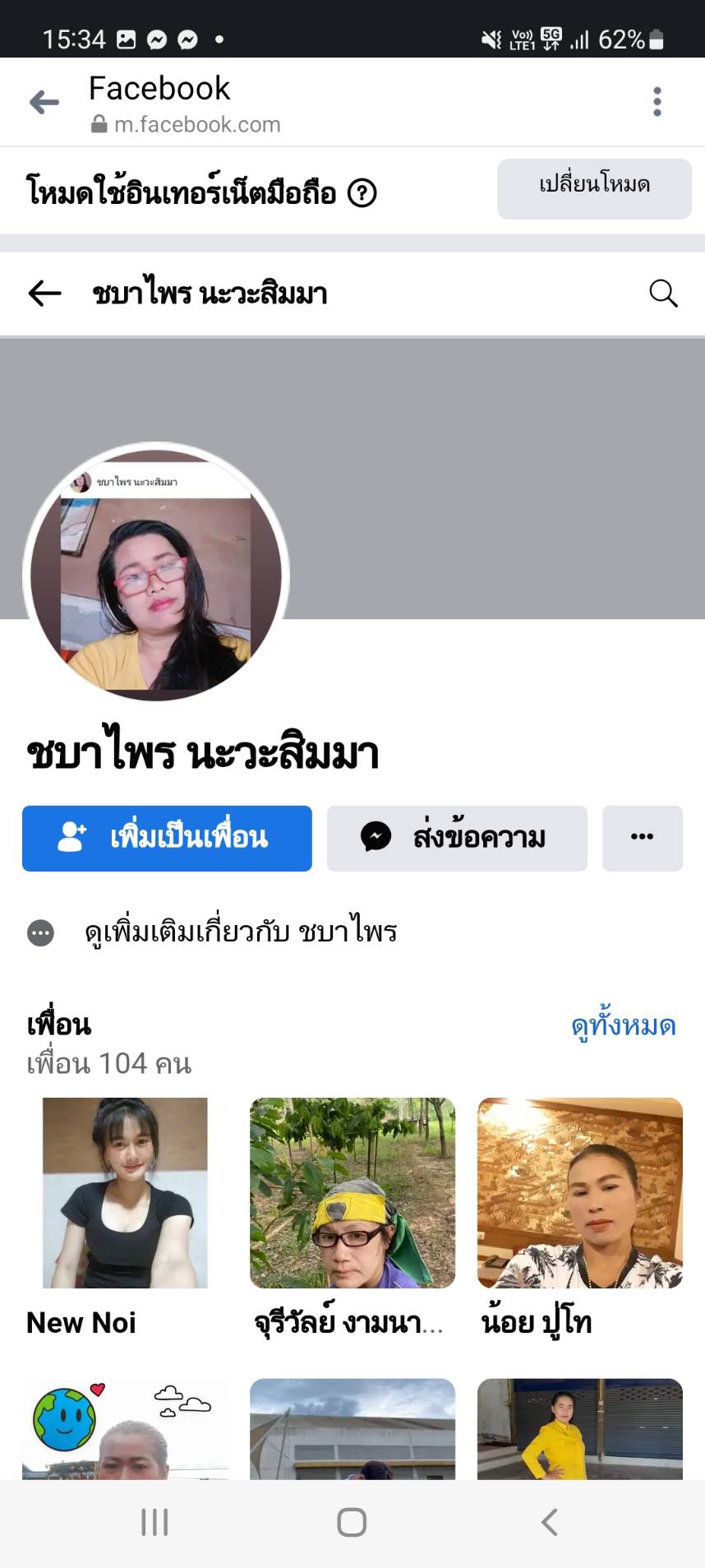Send a message via ส่งข้อความ
This screenshot has height=1568, width=705.
pyautogui.click(x=457, y=838)
